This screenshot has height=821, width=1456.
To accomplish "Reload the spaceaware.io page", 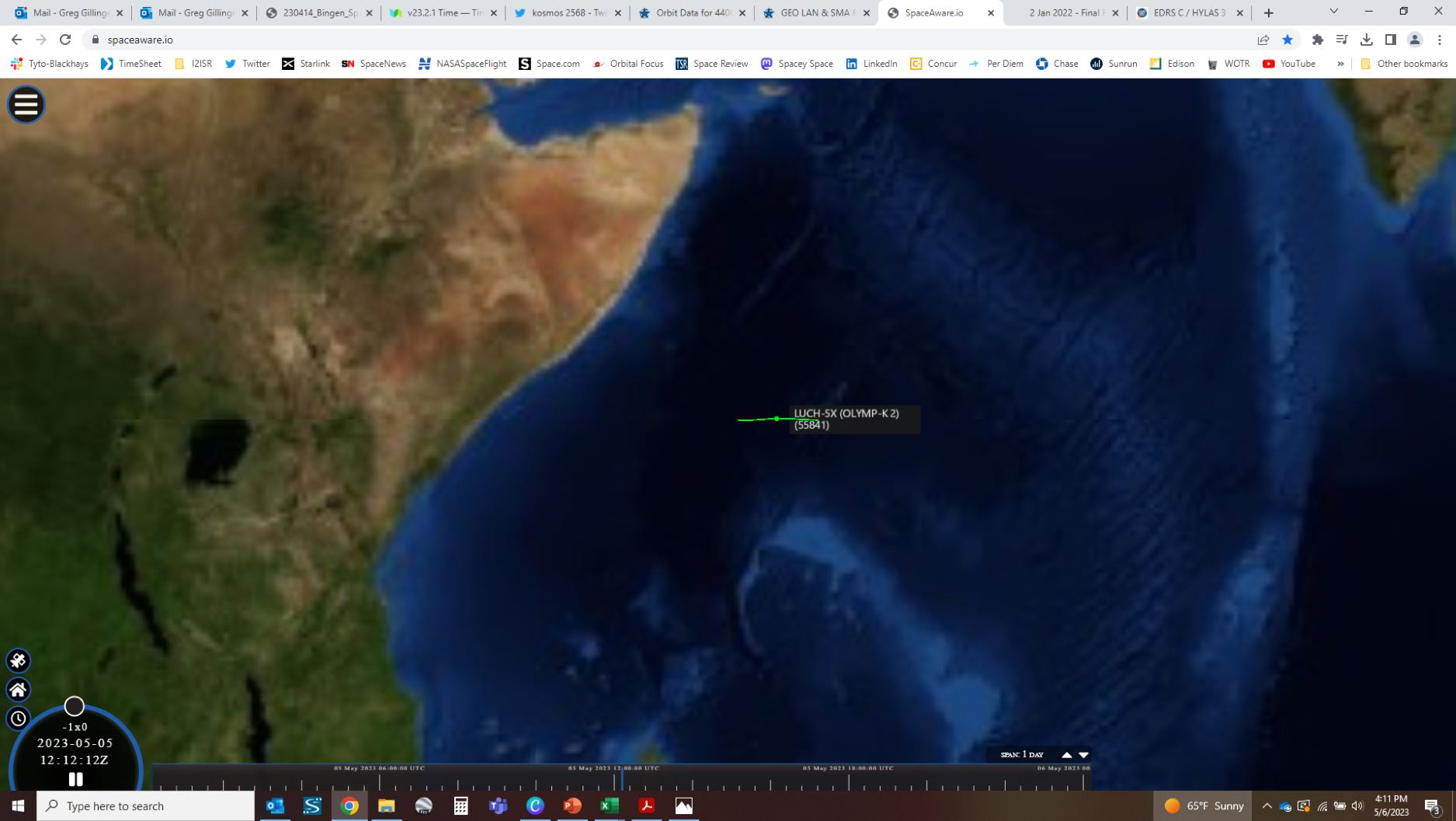I will [65, 40].
